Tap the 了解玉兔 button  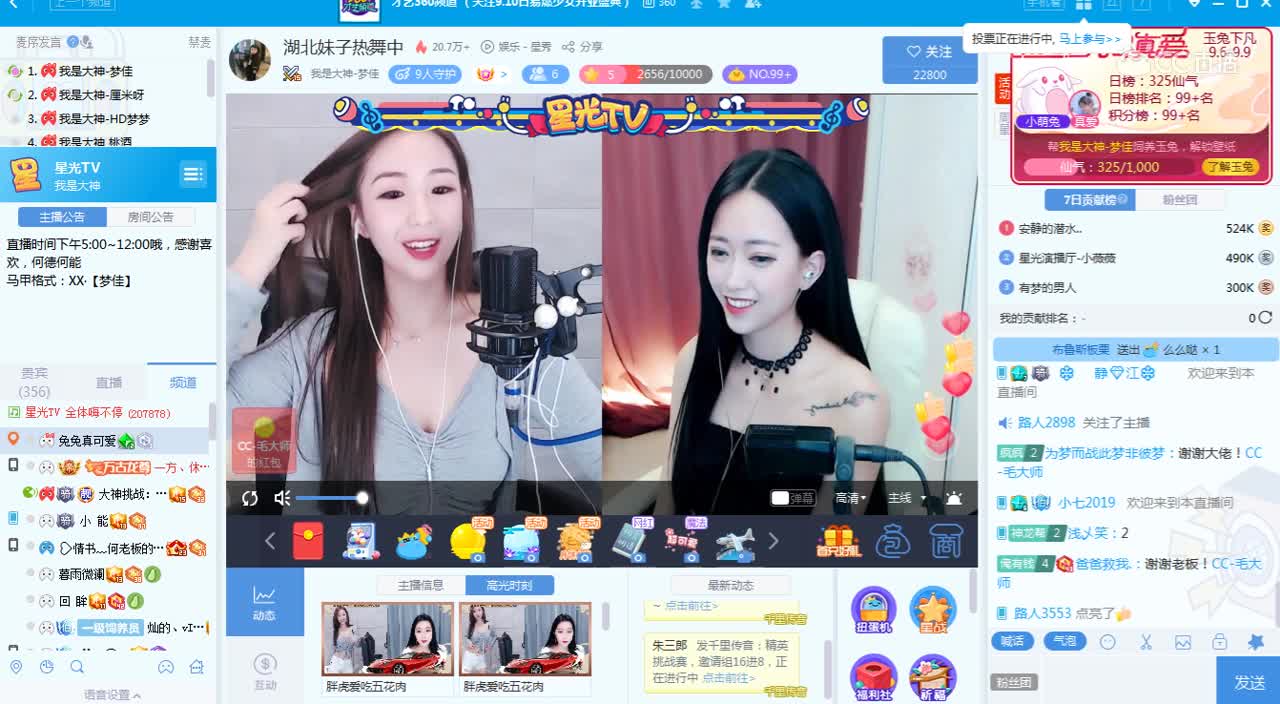click(1229, 167)
